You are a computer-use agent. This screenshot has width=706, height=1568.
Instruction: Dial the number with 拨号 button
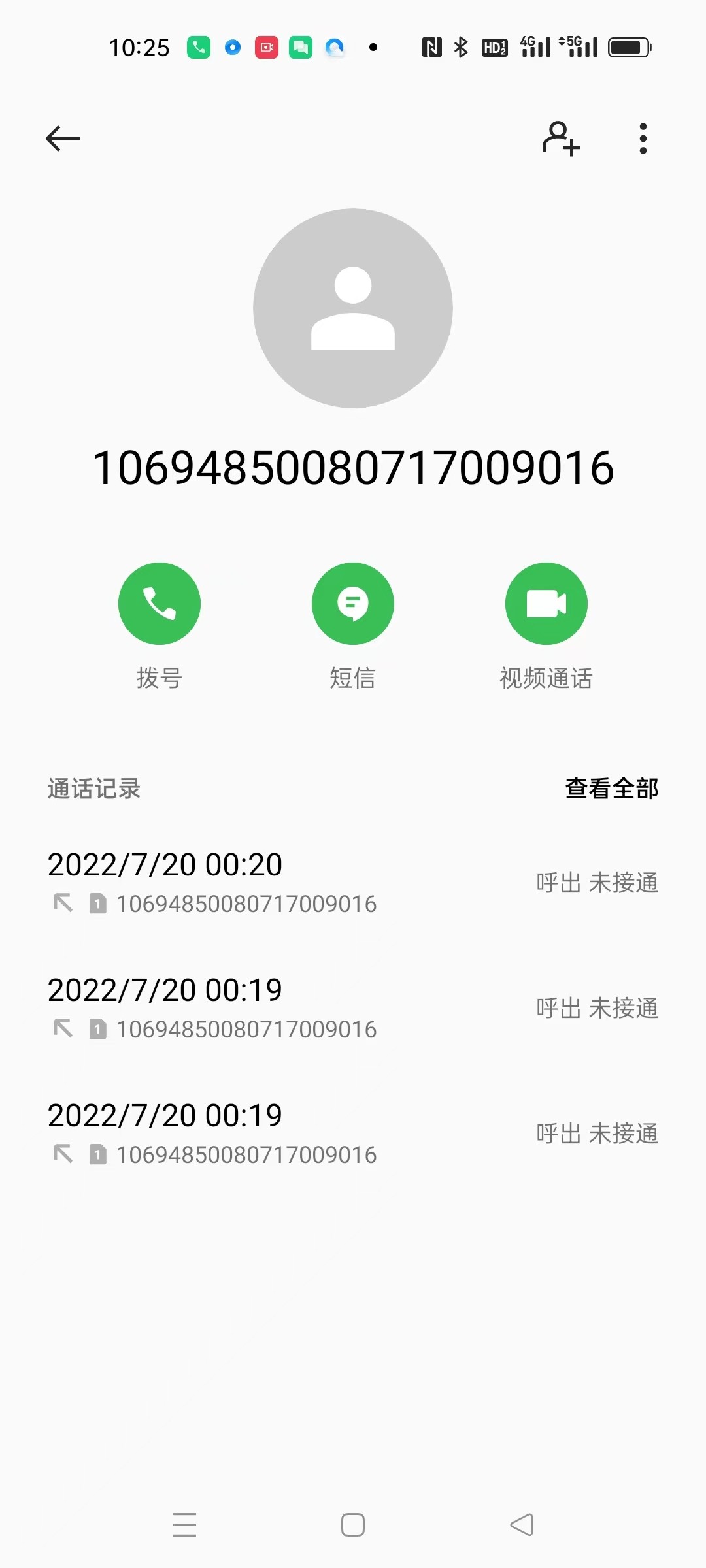(160, 604)
